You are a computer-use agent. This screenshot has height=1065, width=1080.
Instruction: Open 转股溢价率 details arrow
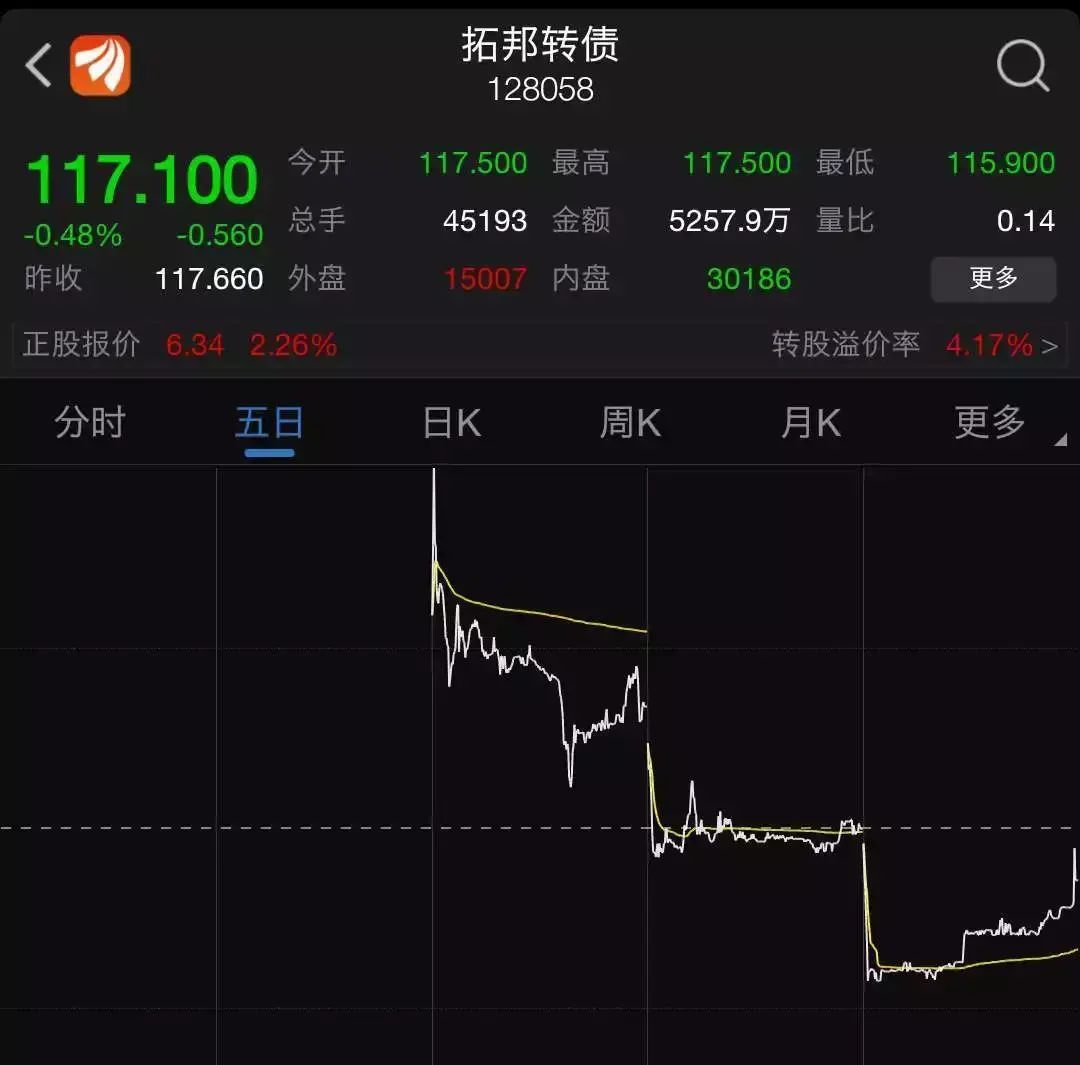click(x=1049, y=346)
